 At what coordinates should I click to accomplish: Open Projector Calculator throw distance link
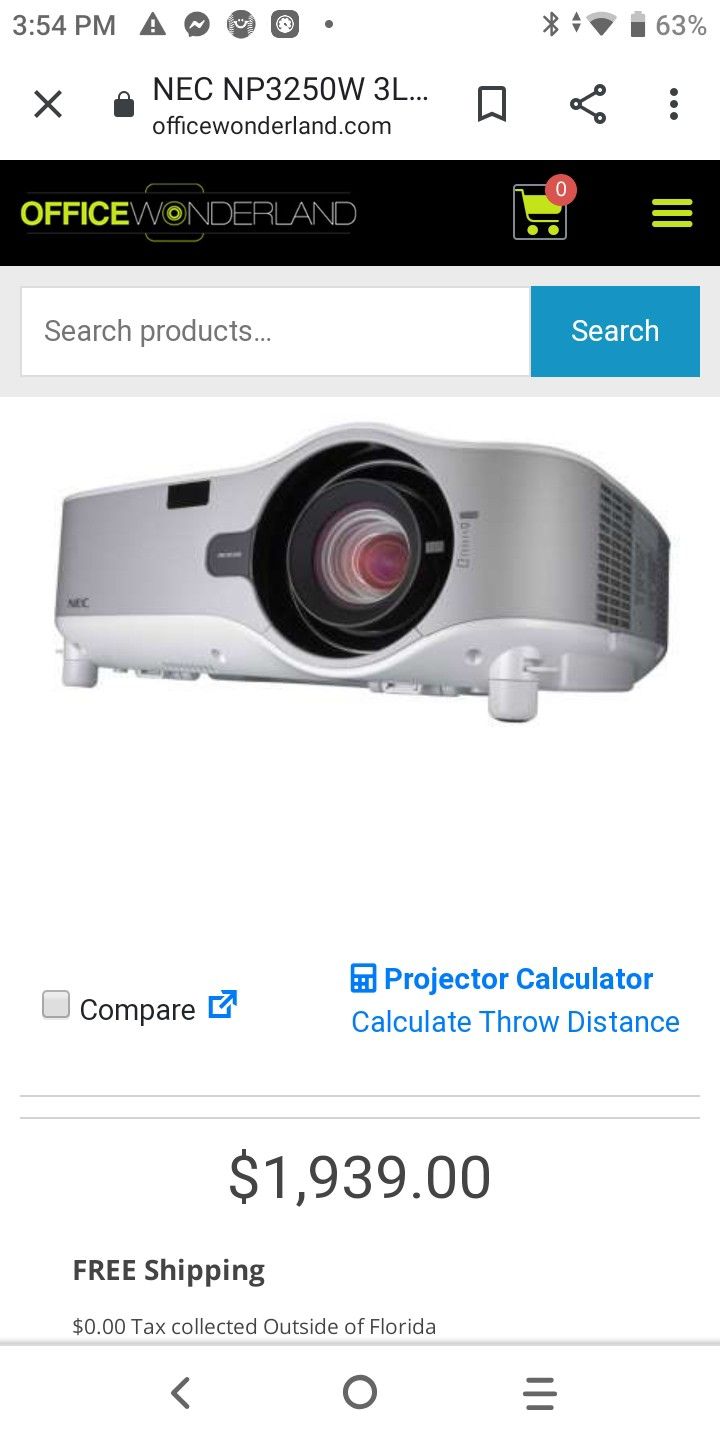tap(515, 1000)
